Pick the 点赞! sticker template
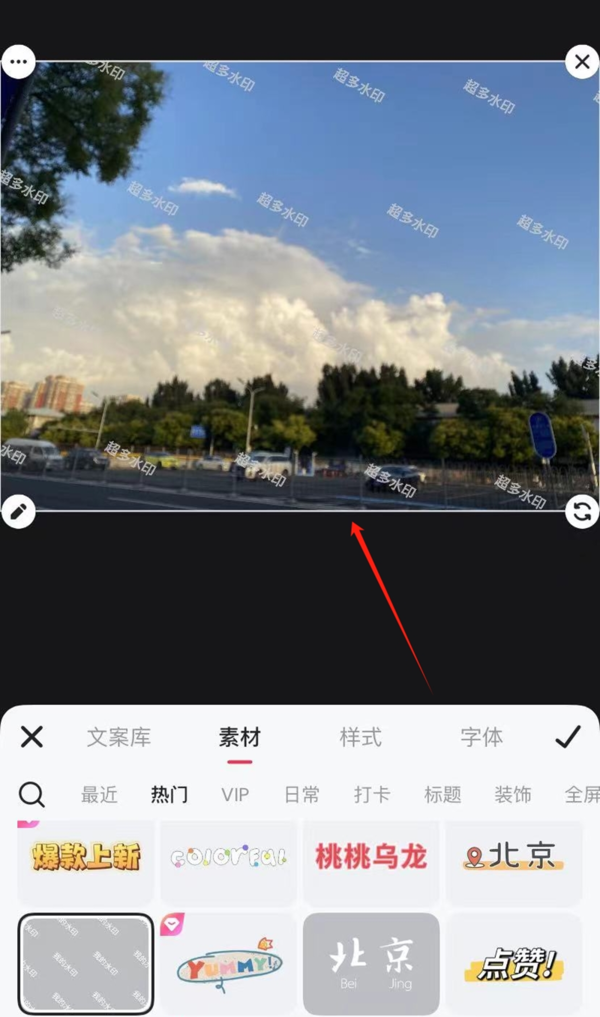 tap(513, 963)
